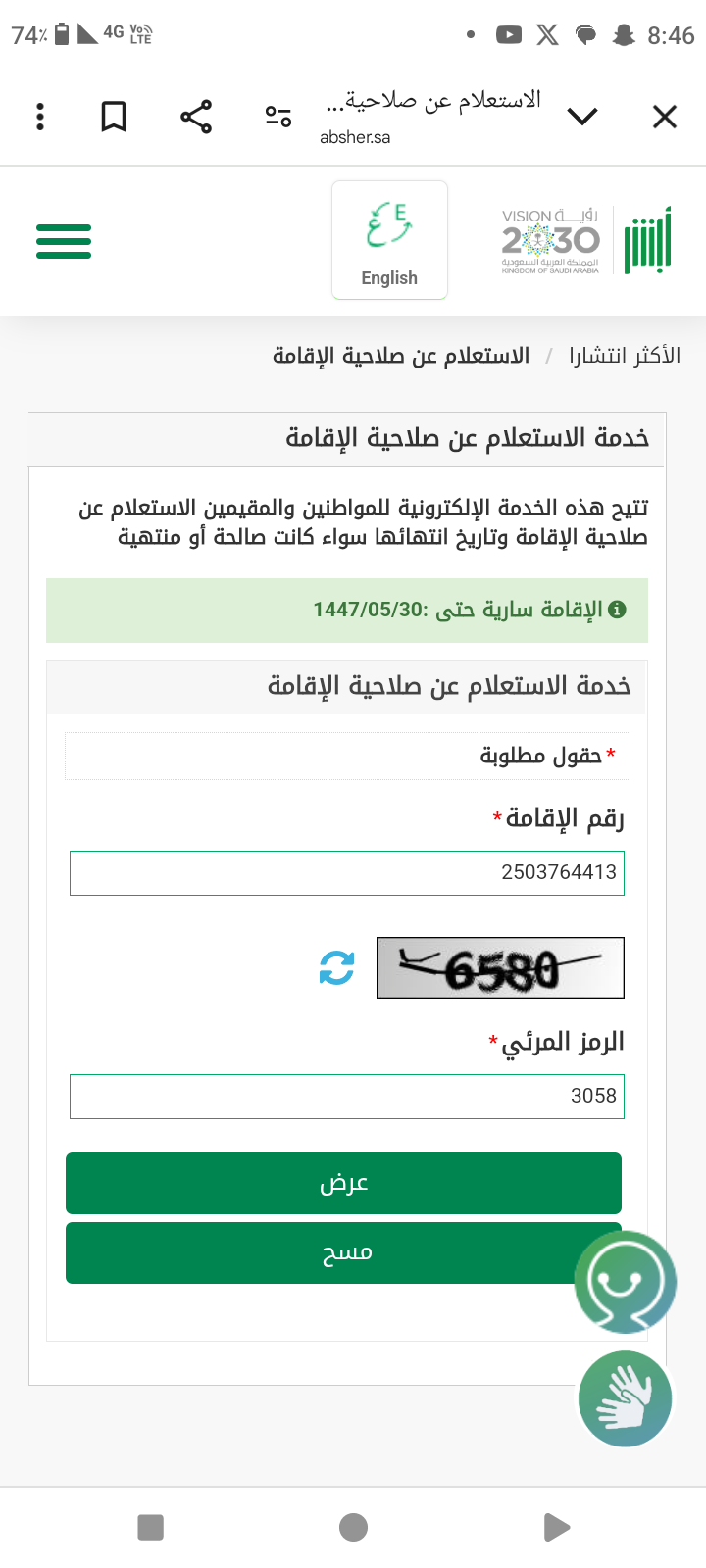Image resolution: width=706 pixels, height=1568 pixels.
Task: Refresh the captcha image code
Action: (336, 968)
